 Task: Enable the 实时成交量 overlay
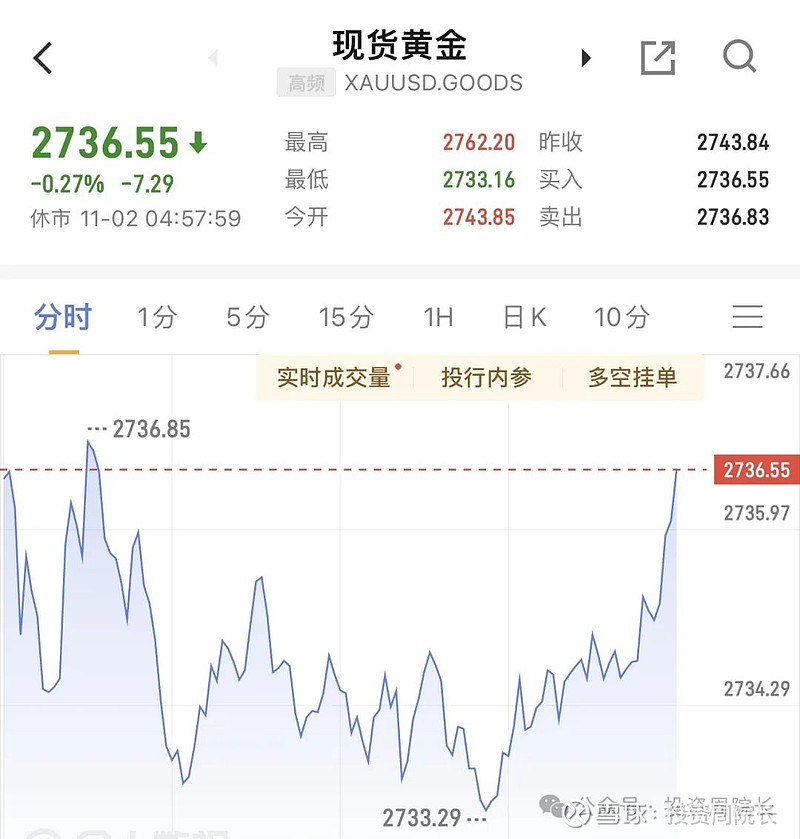coord(334,378)
